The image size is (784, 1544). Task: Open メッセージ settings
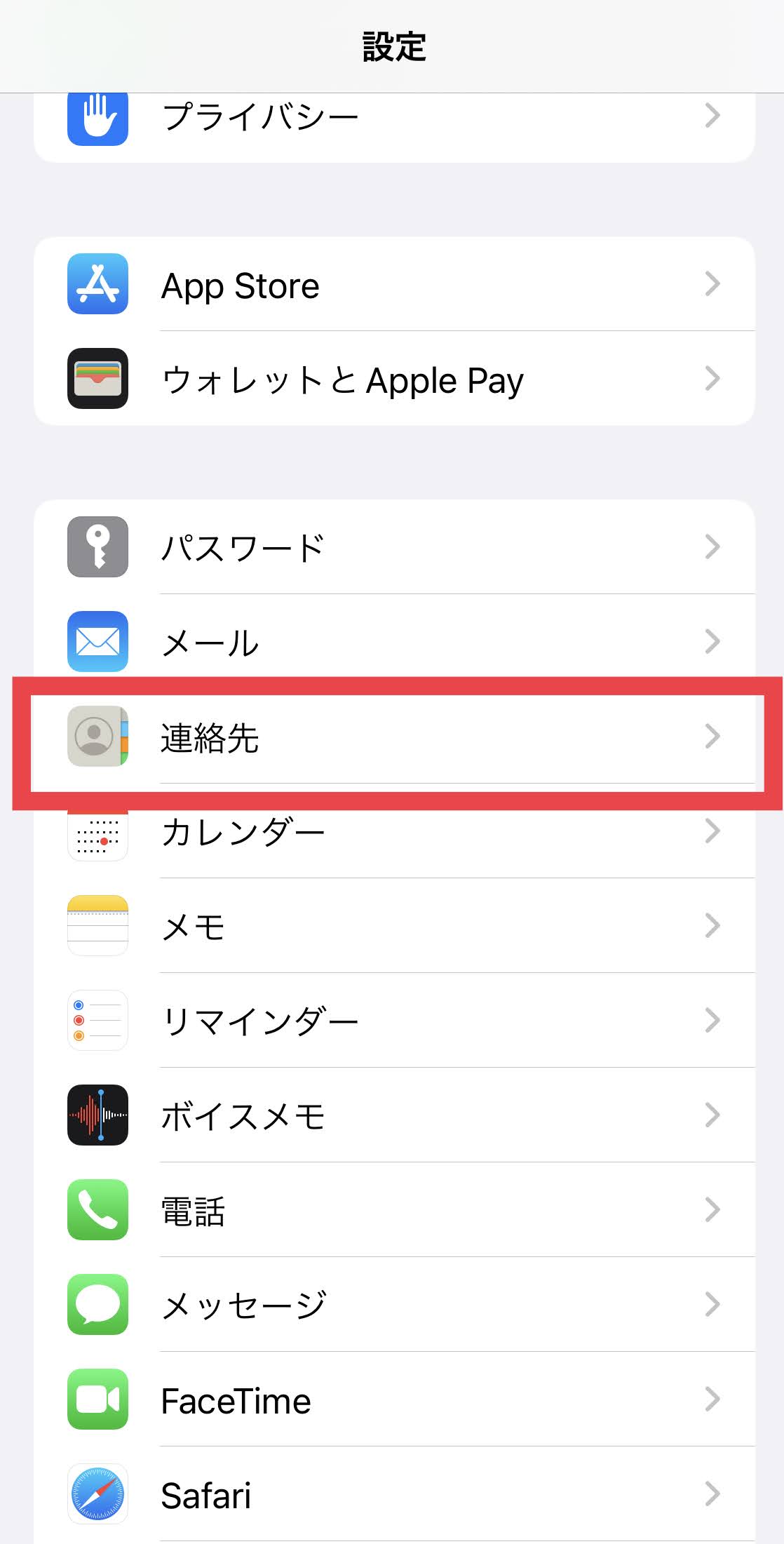393,1305
